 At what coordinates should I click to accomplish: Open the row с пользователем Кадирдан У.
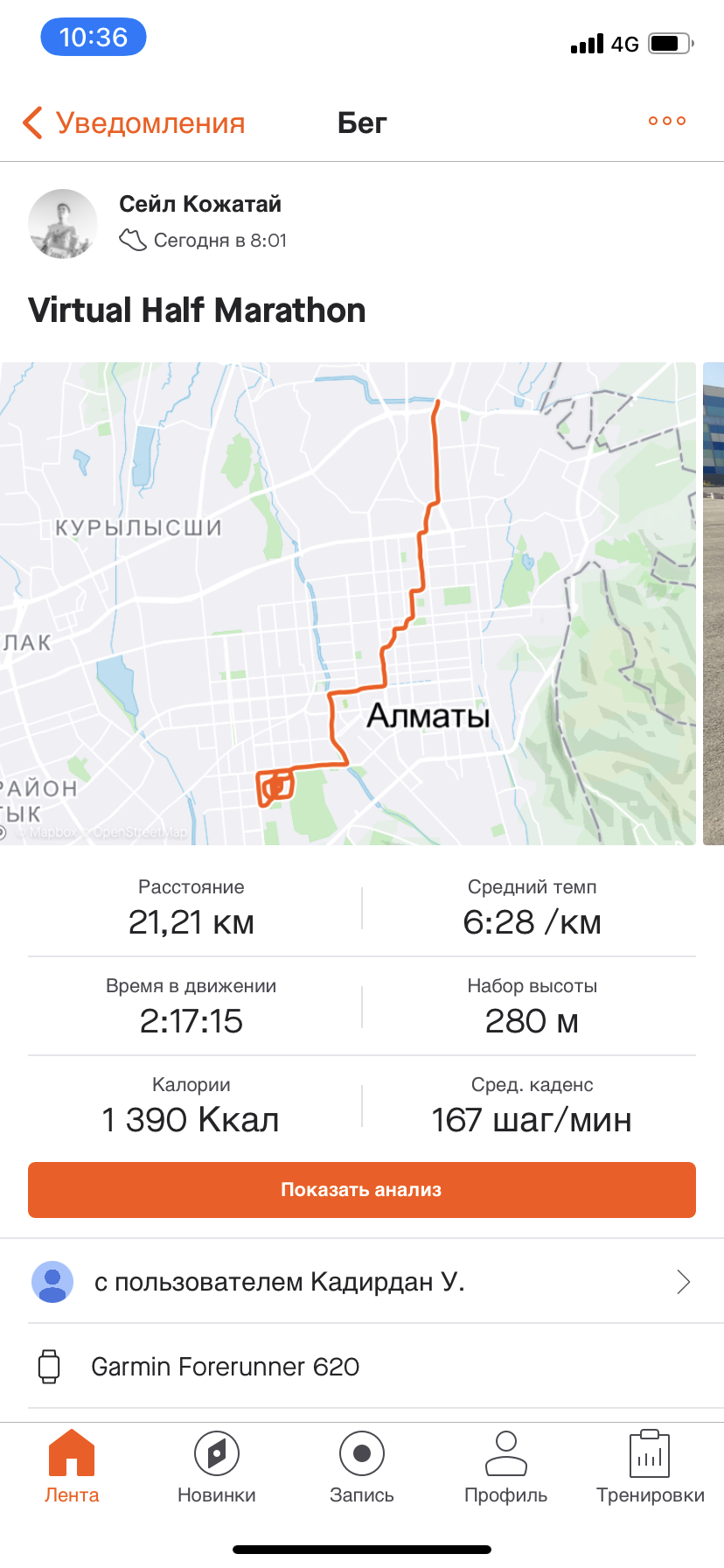point(362,1282)
